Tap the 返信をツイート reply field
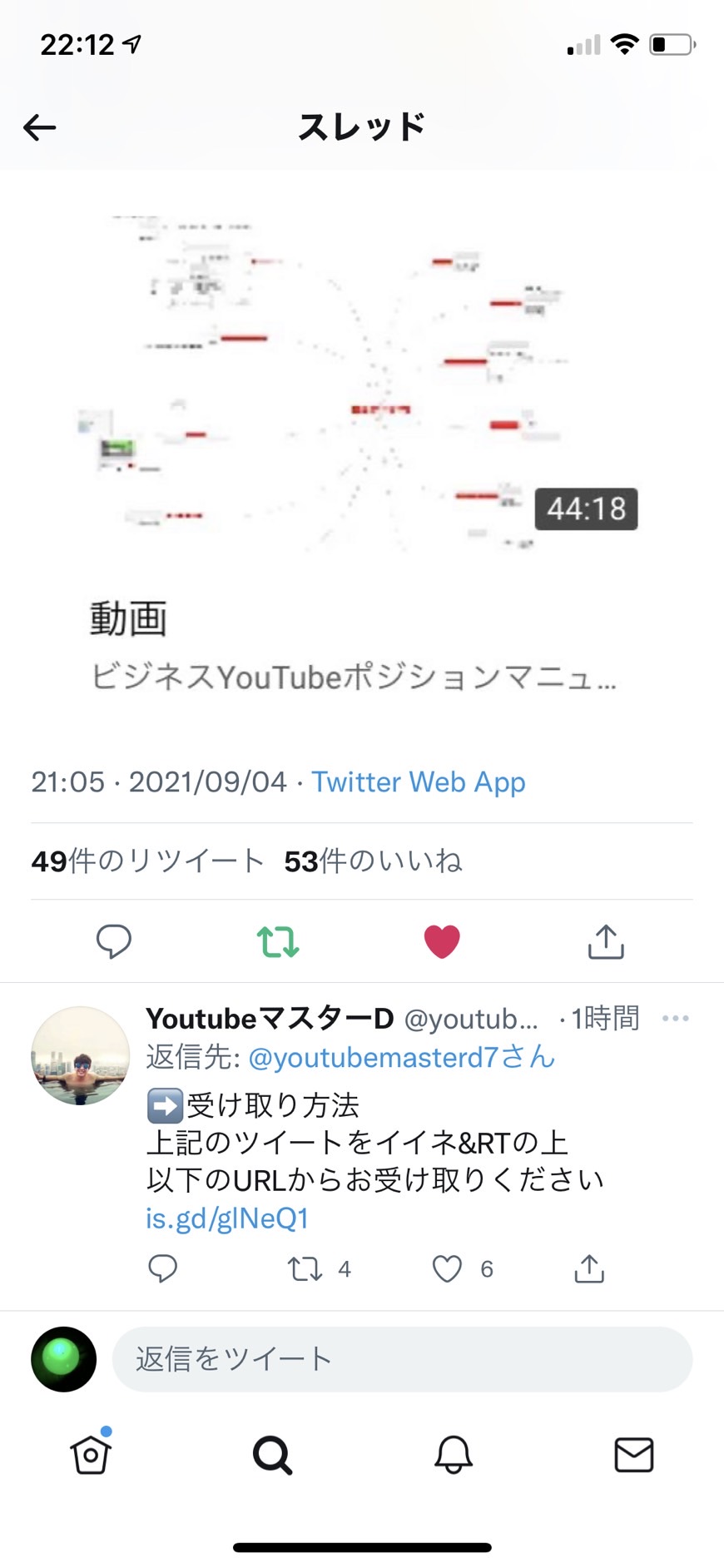Screen dimensions: 724x1568 (402, 1359)
